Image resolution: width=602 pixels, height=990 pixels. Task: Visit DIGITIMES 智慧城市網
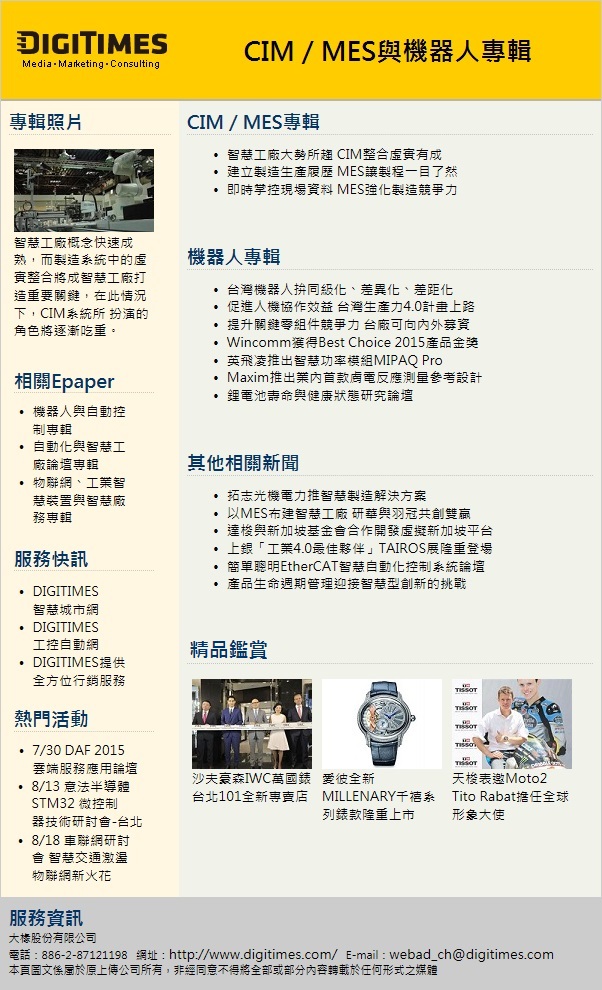tap(66, 600)
